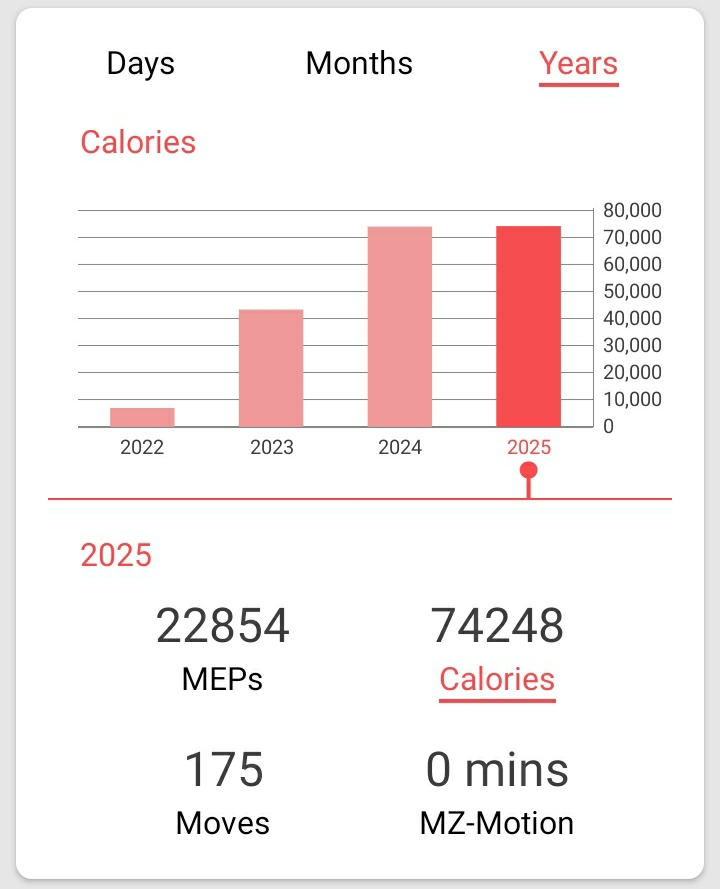Image resolution: width=720 pixels, height=889 pixels.
Task: Switch to the Months tab
Action: tap(359, 63)
